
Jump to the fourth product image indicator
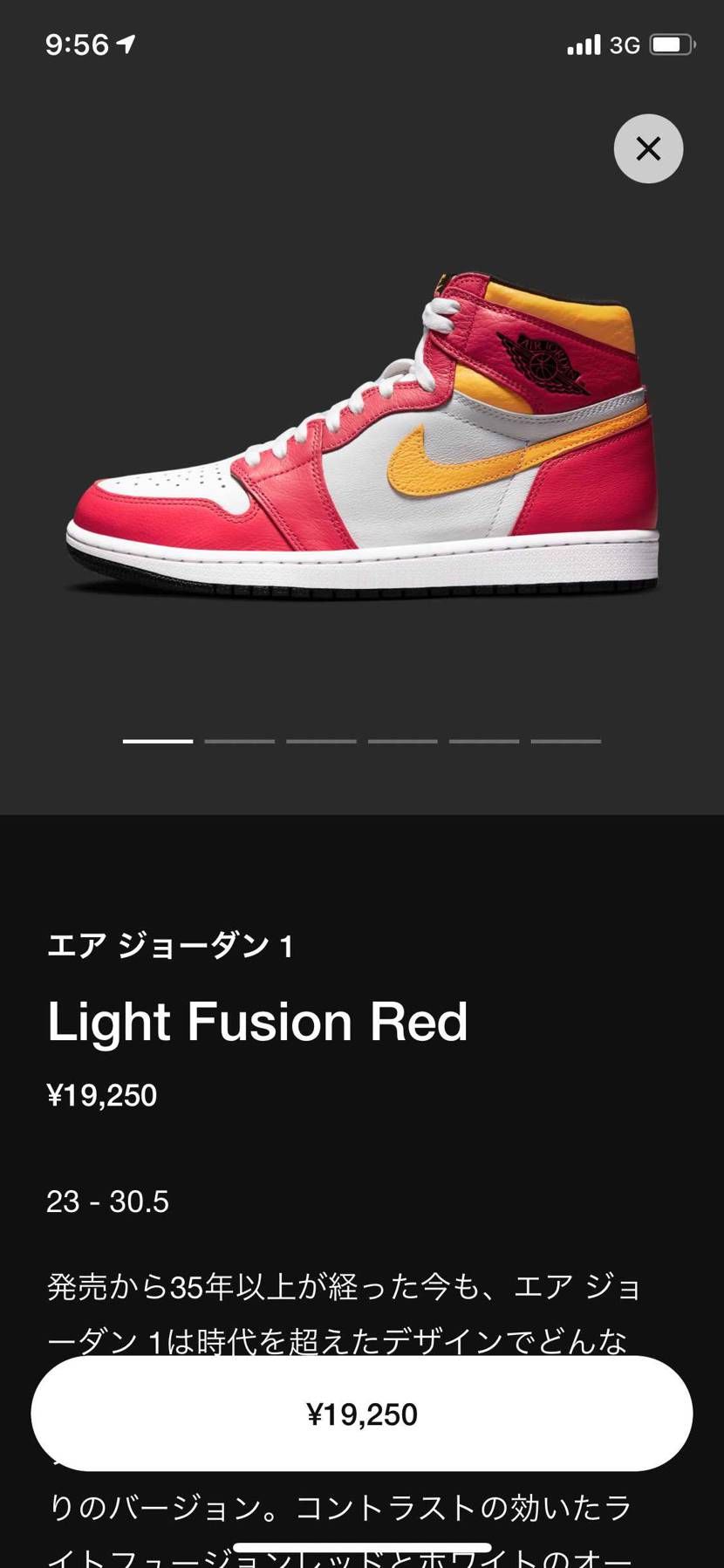pyautogui.click(x=402, y=740)
